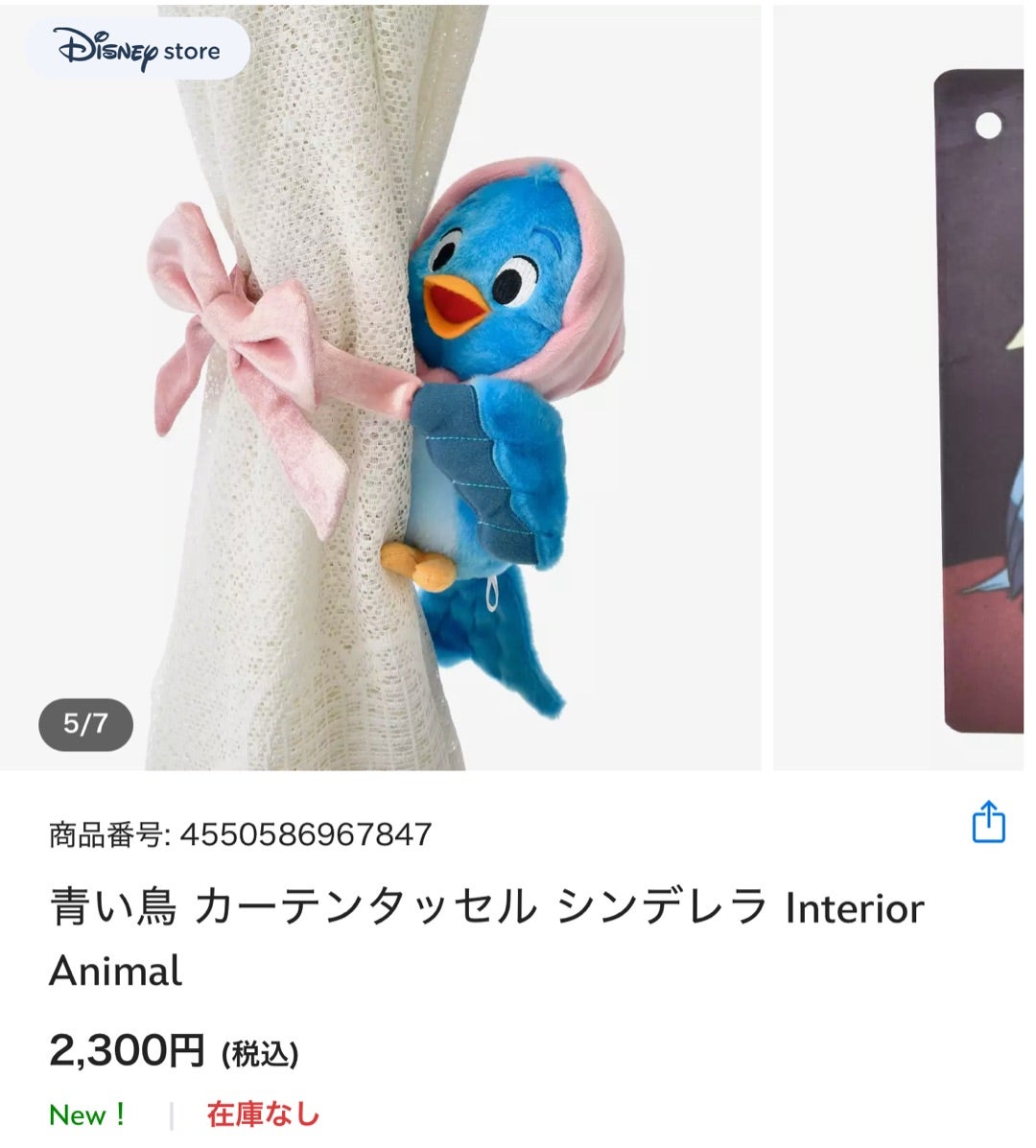Select the Disney "D" emblem in the logo
Viewport: 1036px width, 1148px height.
pos(75,49)
